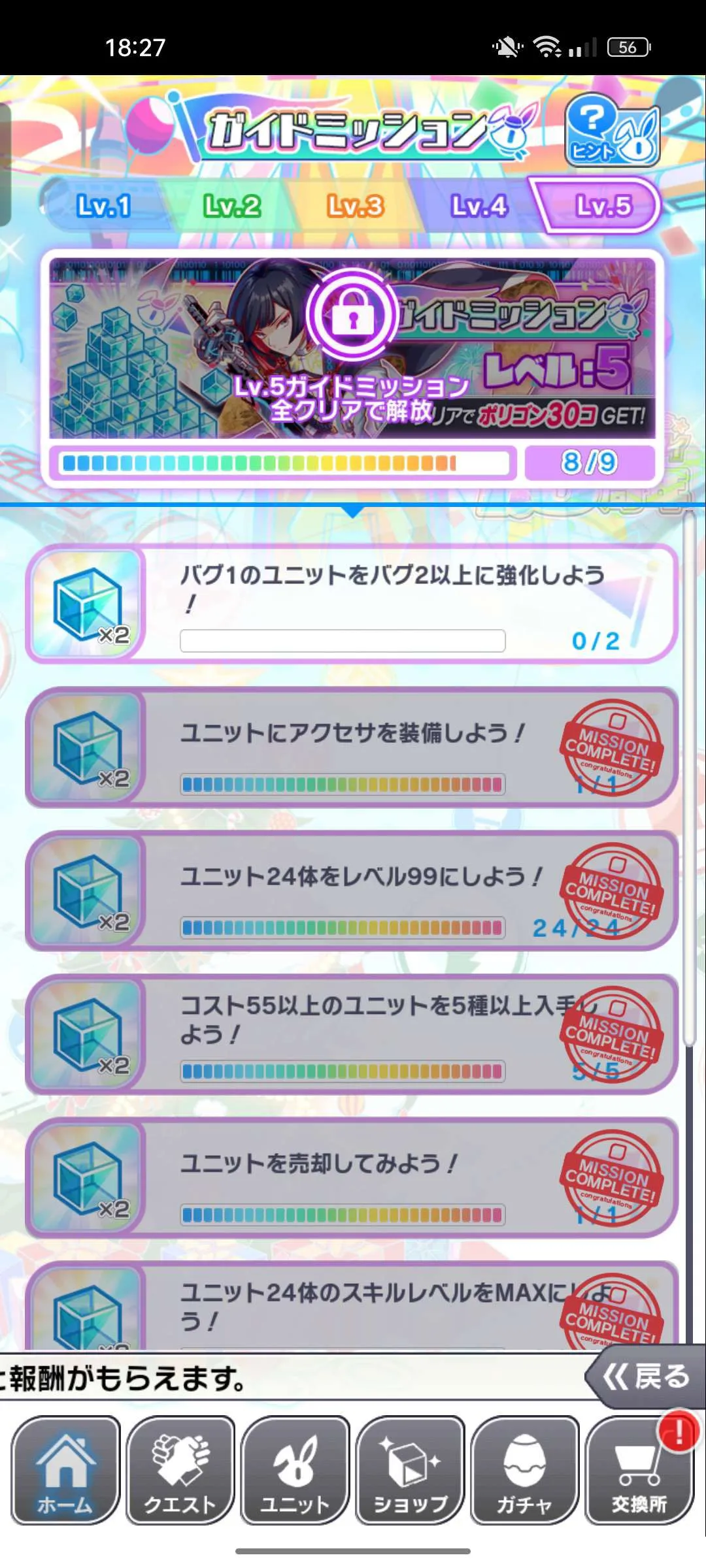Viewport: 706px width, 1568px height.
Task: Switch to the Lv.2 tab
Action: coord(231,206)
